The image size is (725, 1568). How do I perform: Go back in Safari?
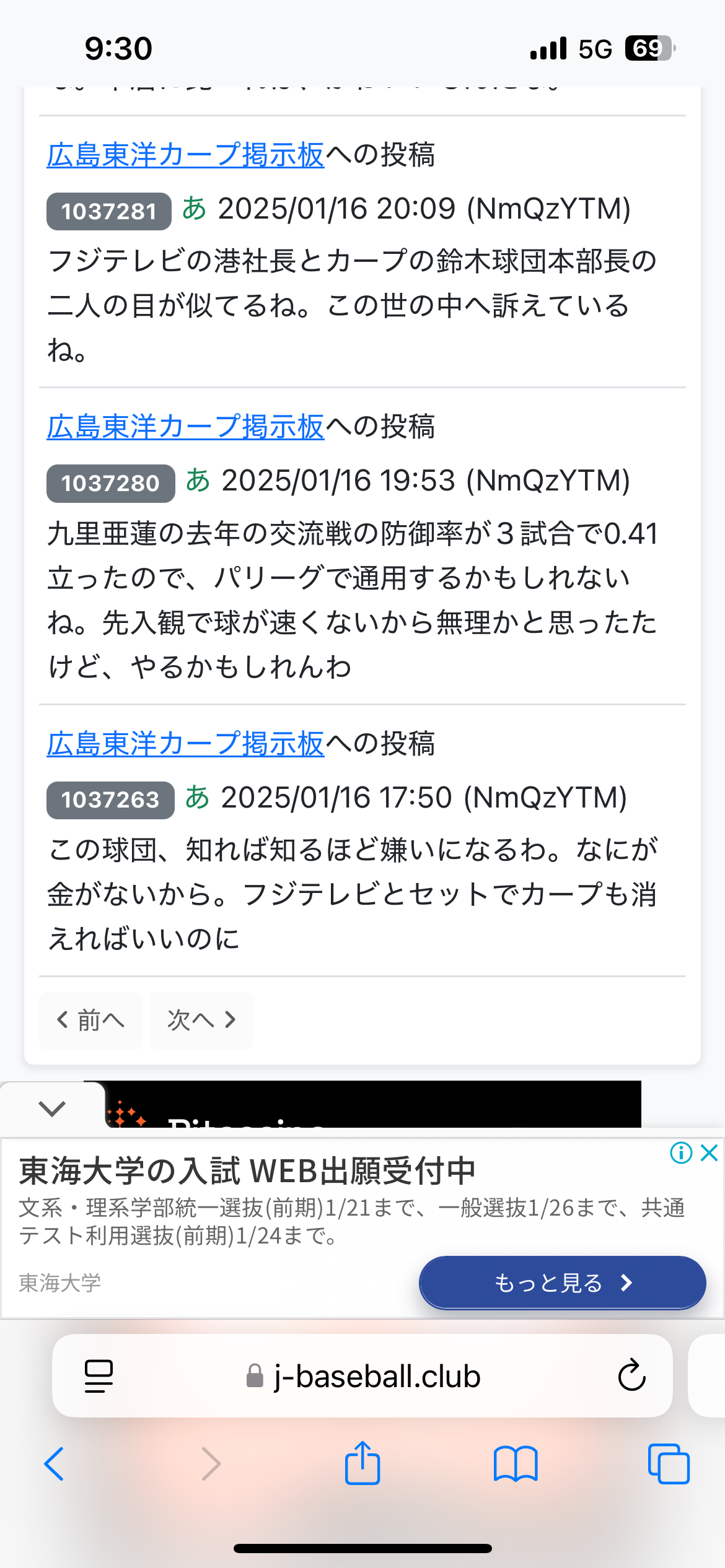(54, 1464)
